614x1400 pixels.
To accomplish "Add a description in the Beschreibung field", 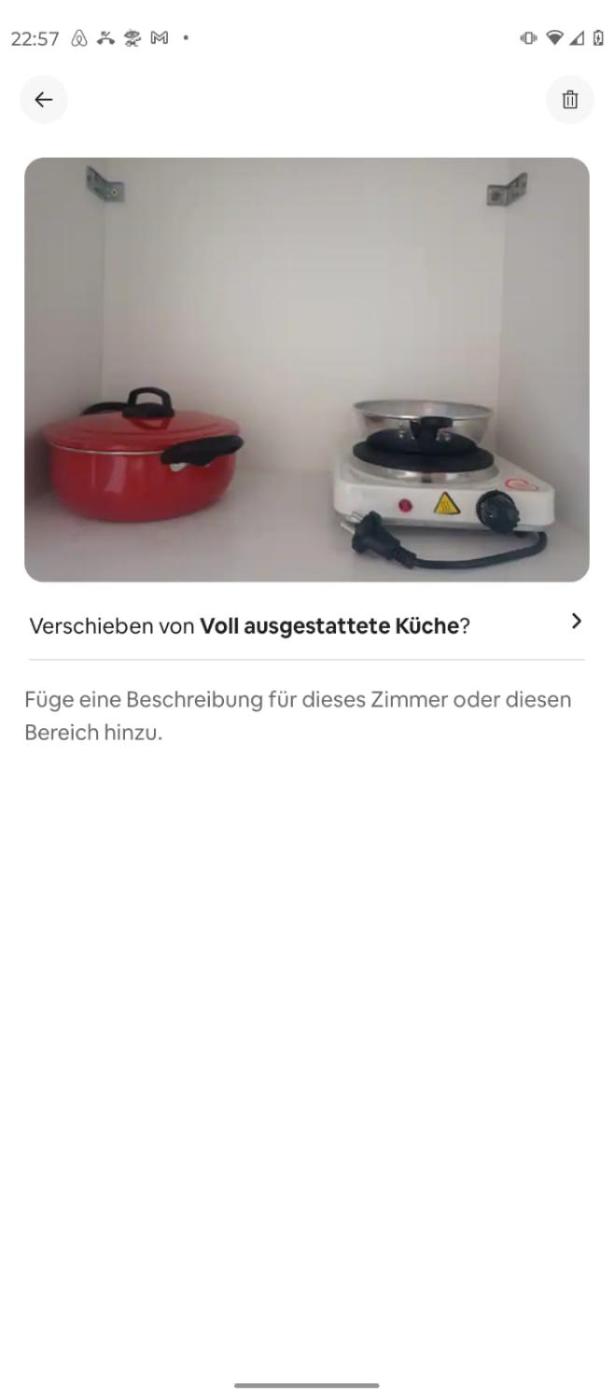I will (298, 716).
